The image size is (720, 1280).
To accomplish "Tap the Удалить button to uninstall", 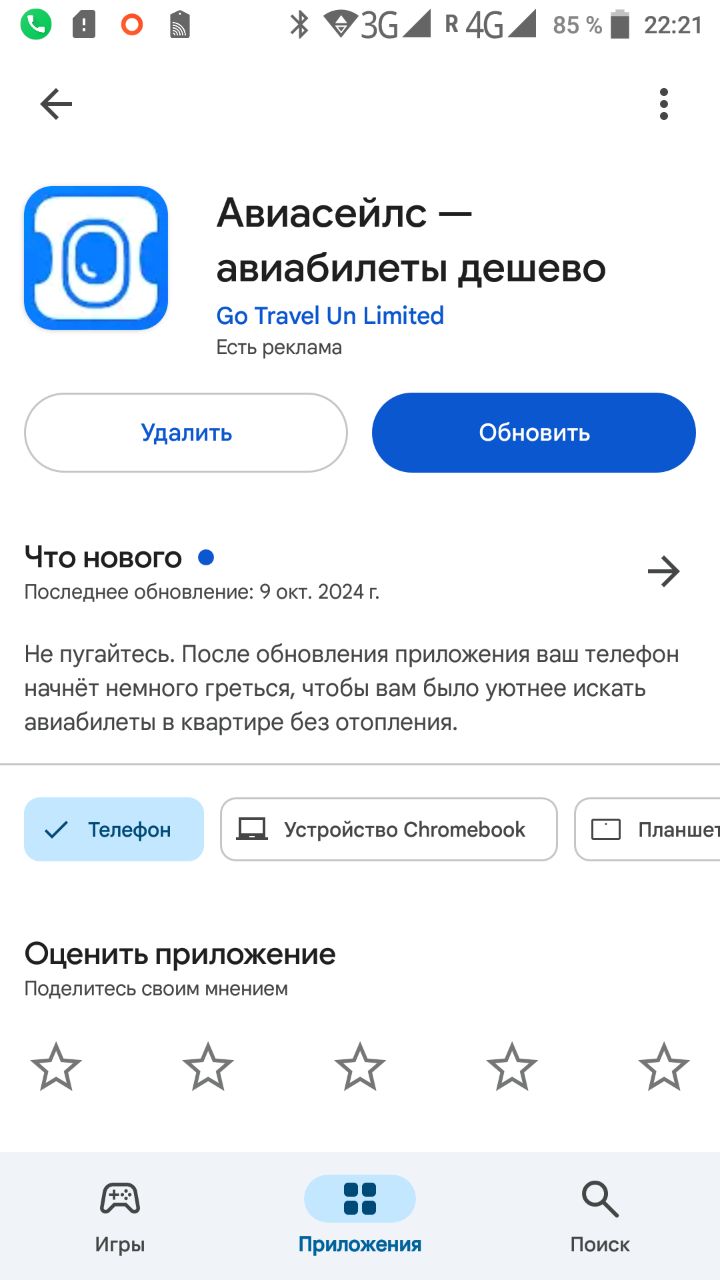I will (x=186, y=433).
